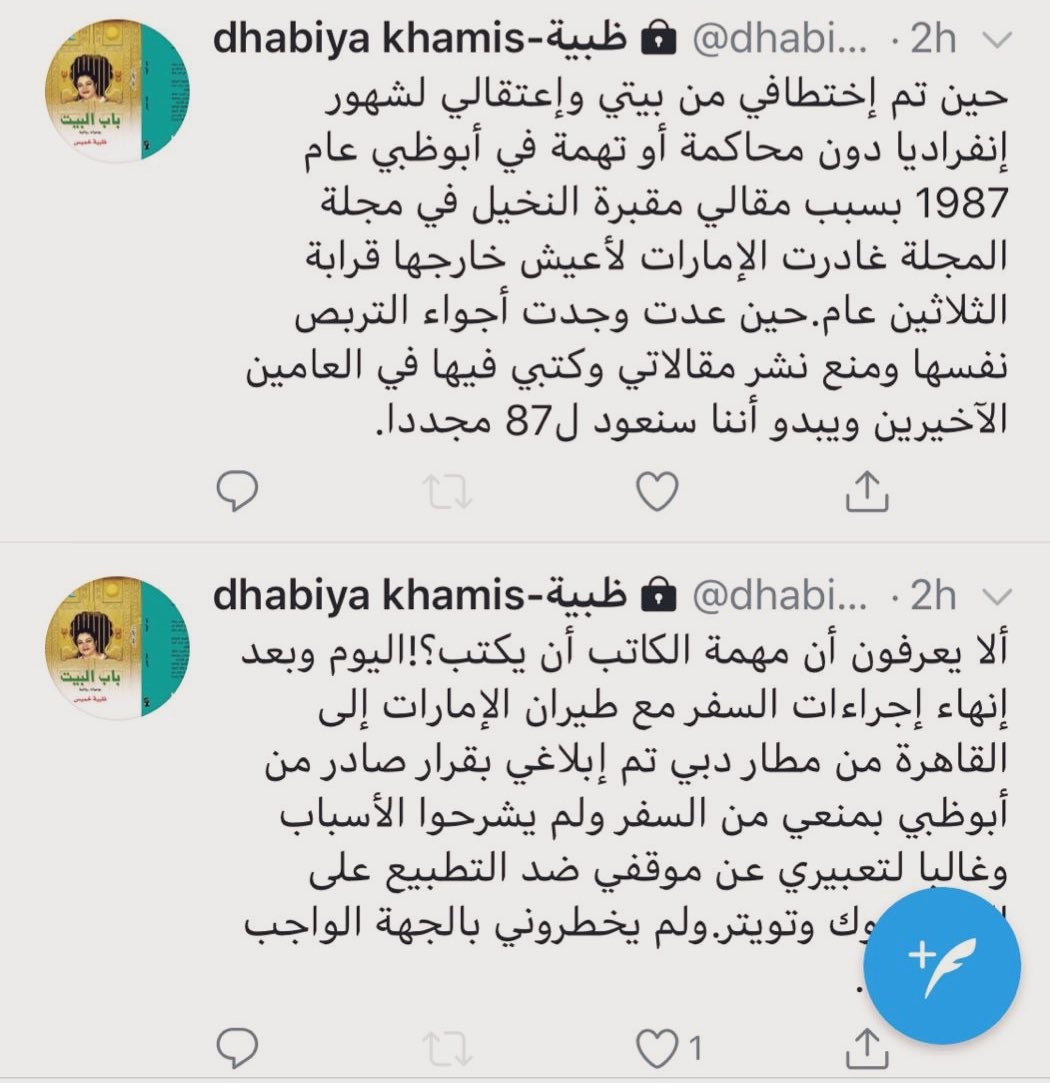1050x1083 pixels.
Task: Share the tweet mentioning 1987
Action: [868, 490]
